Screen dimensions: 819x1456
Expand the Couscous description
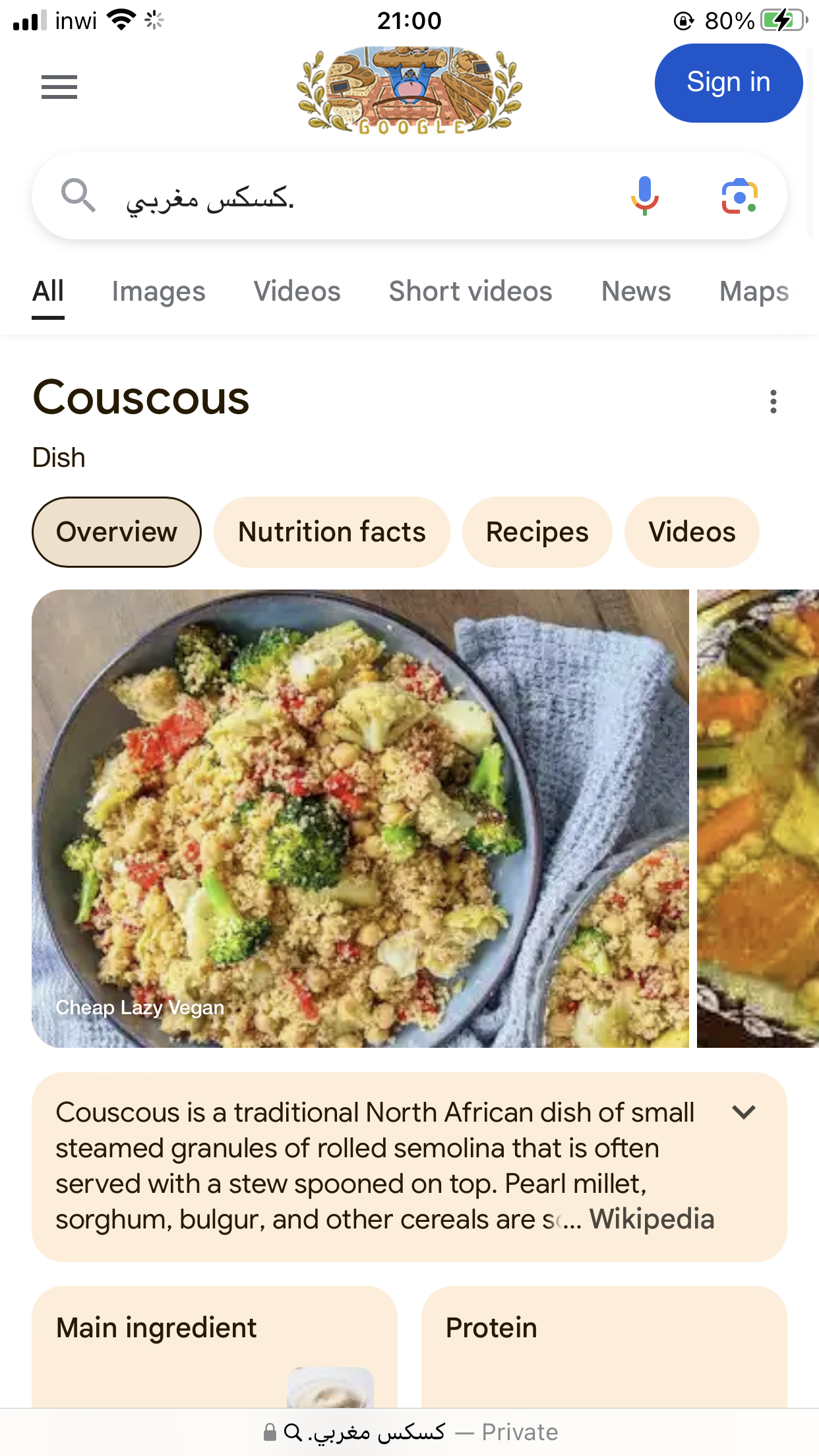pyautogui.click(x=744, y=1112)
